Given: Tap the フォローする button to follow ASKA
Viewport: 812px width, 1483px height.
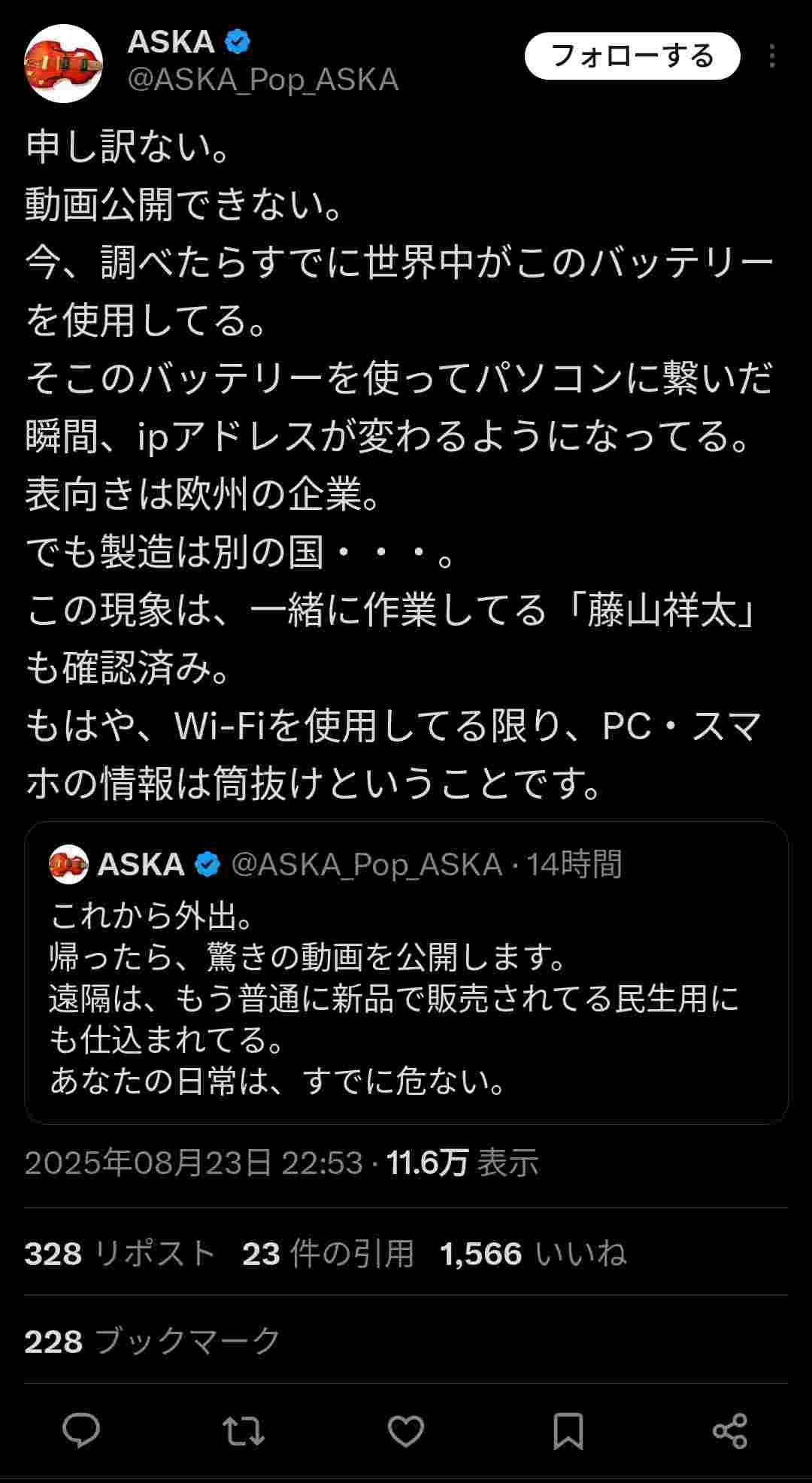Looking at the screenshot, I should click(632, 56).
